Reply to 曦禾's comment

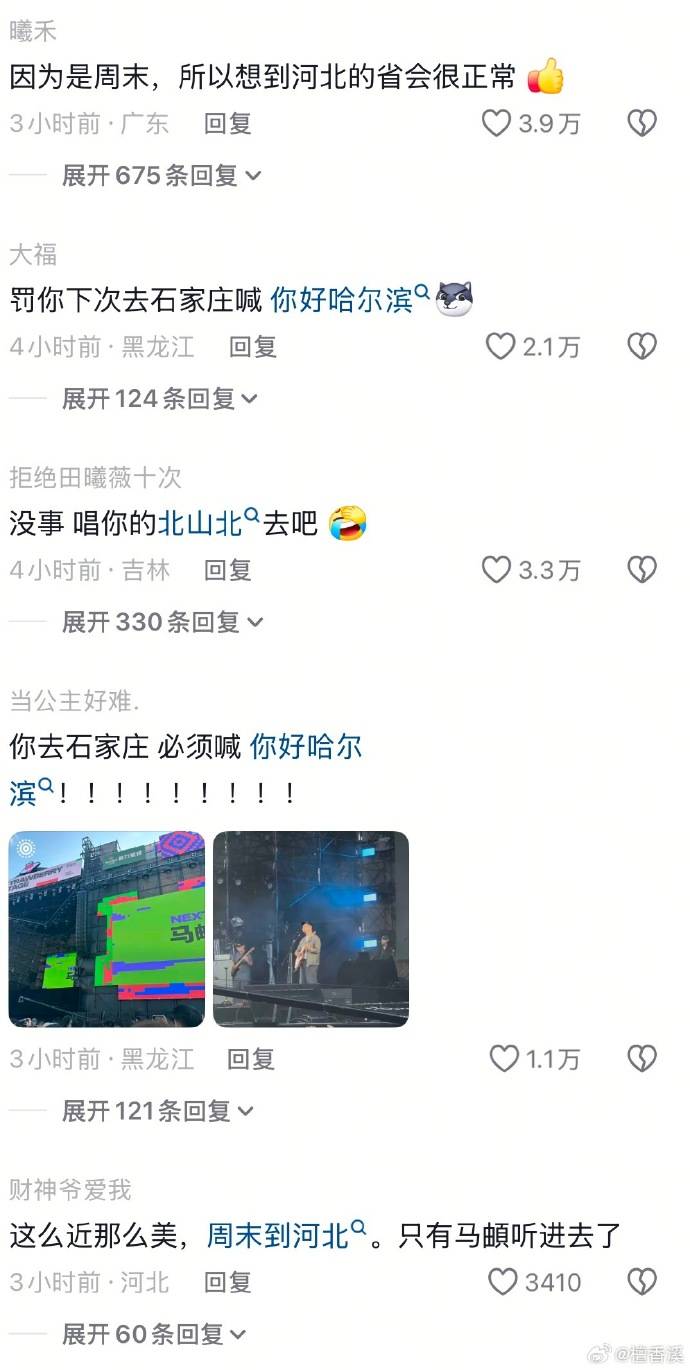(227, 124)
